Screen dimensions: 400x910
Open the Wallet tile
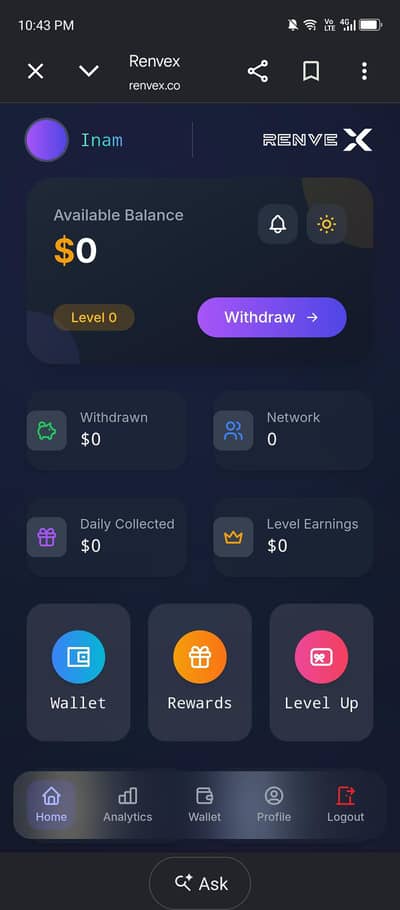point(78,672)
